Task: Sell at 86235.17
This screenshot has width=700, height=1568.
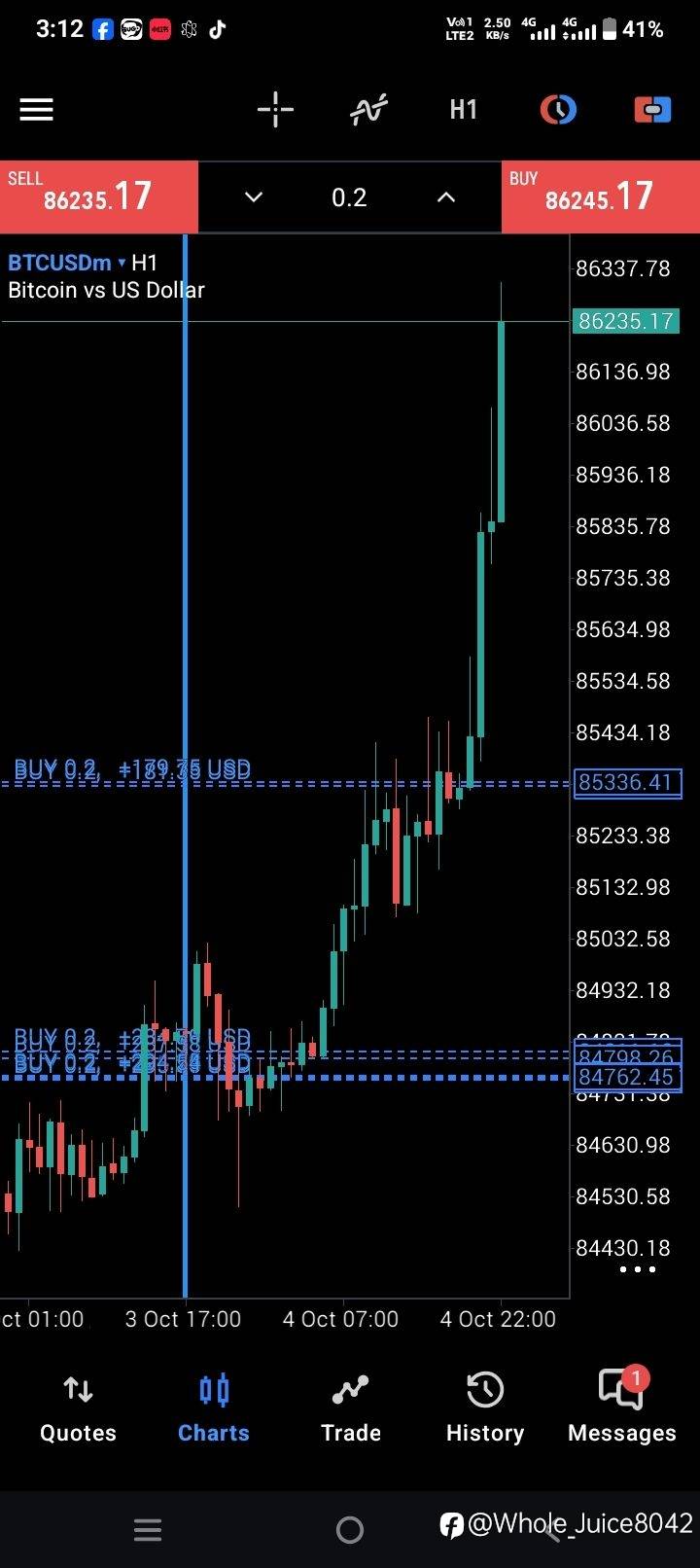Action: click(99, 196)
